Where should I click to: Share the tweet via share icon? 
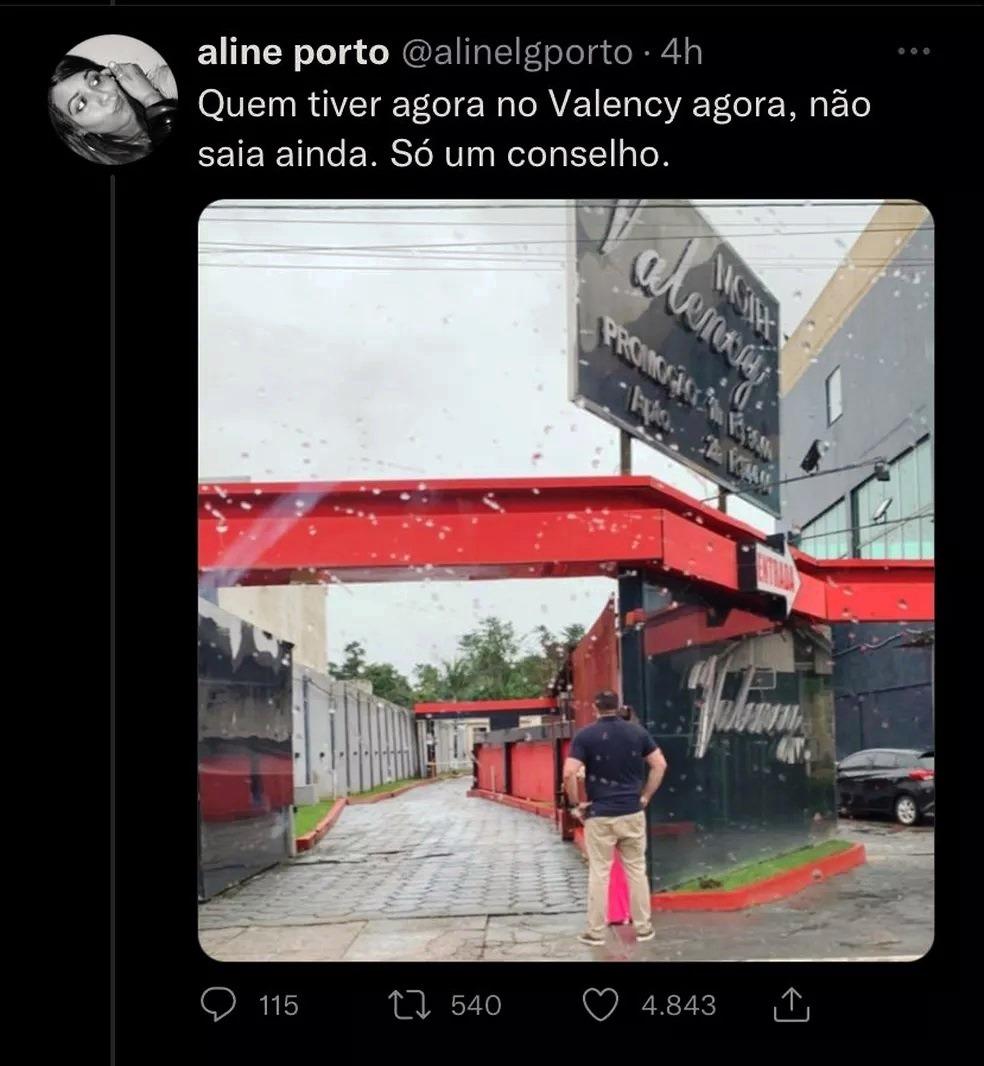(x=791, y=1004)
